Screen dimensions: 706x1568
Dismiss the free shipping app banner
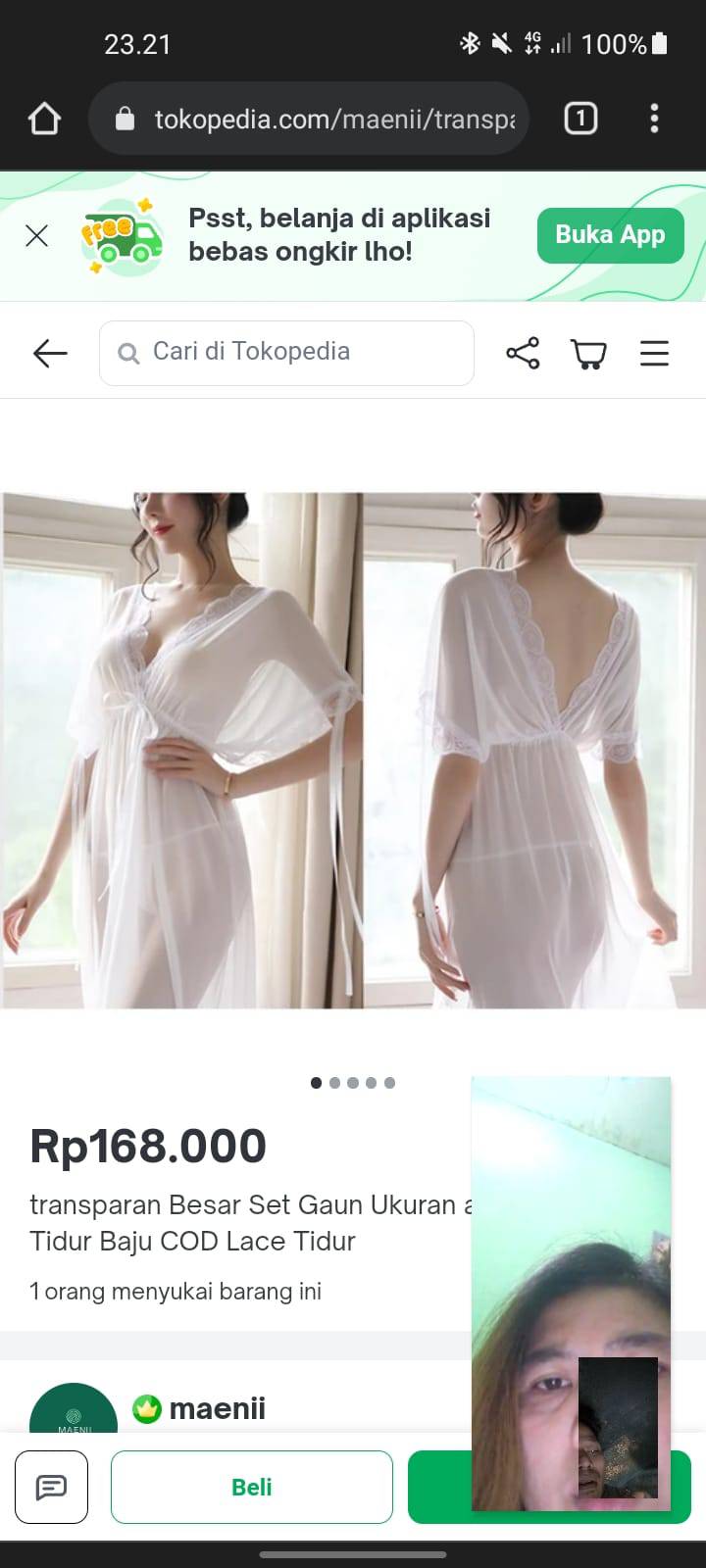(x=37, y=235)
